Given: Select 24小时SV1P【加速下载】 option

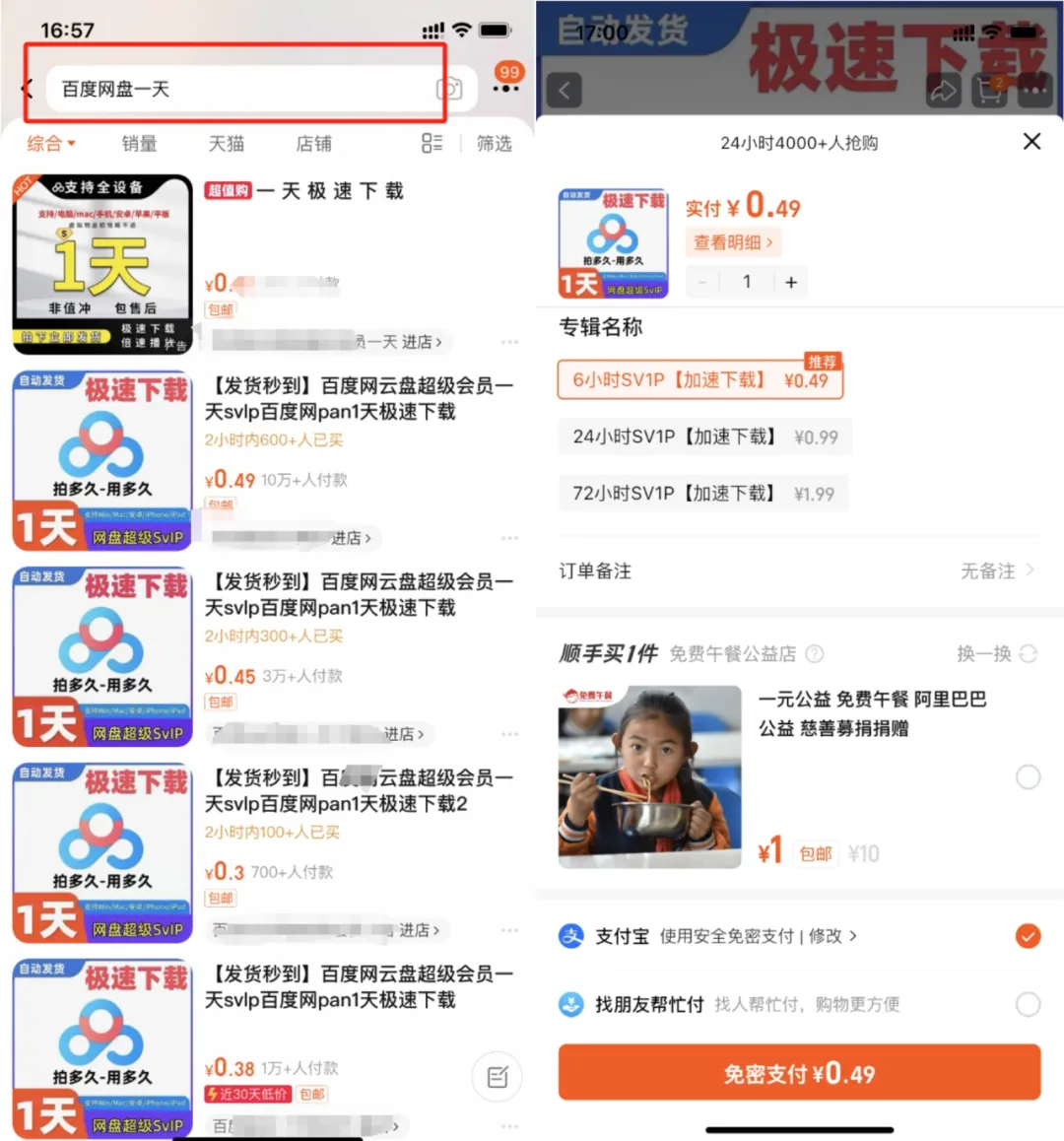Looking at the screenshot, I should coord(704,436).
